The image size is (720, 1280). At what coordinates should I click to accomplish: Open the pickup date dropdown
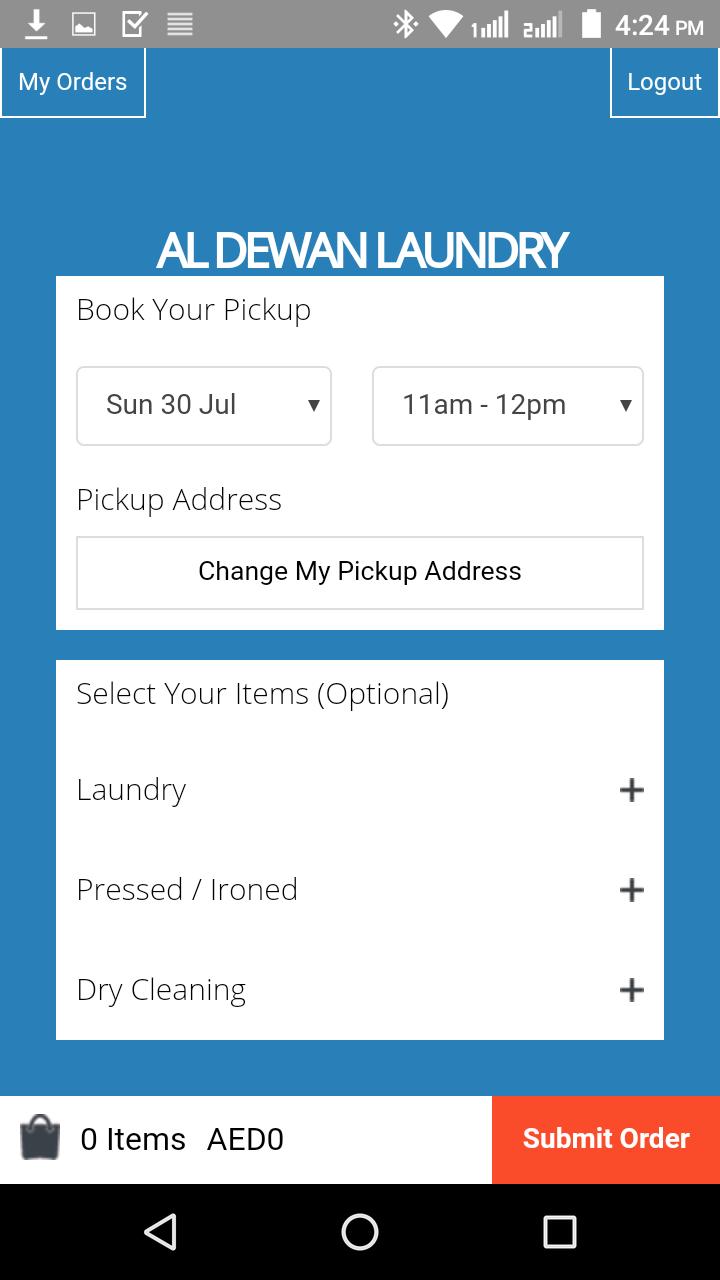click(x=204, y=405)
